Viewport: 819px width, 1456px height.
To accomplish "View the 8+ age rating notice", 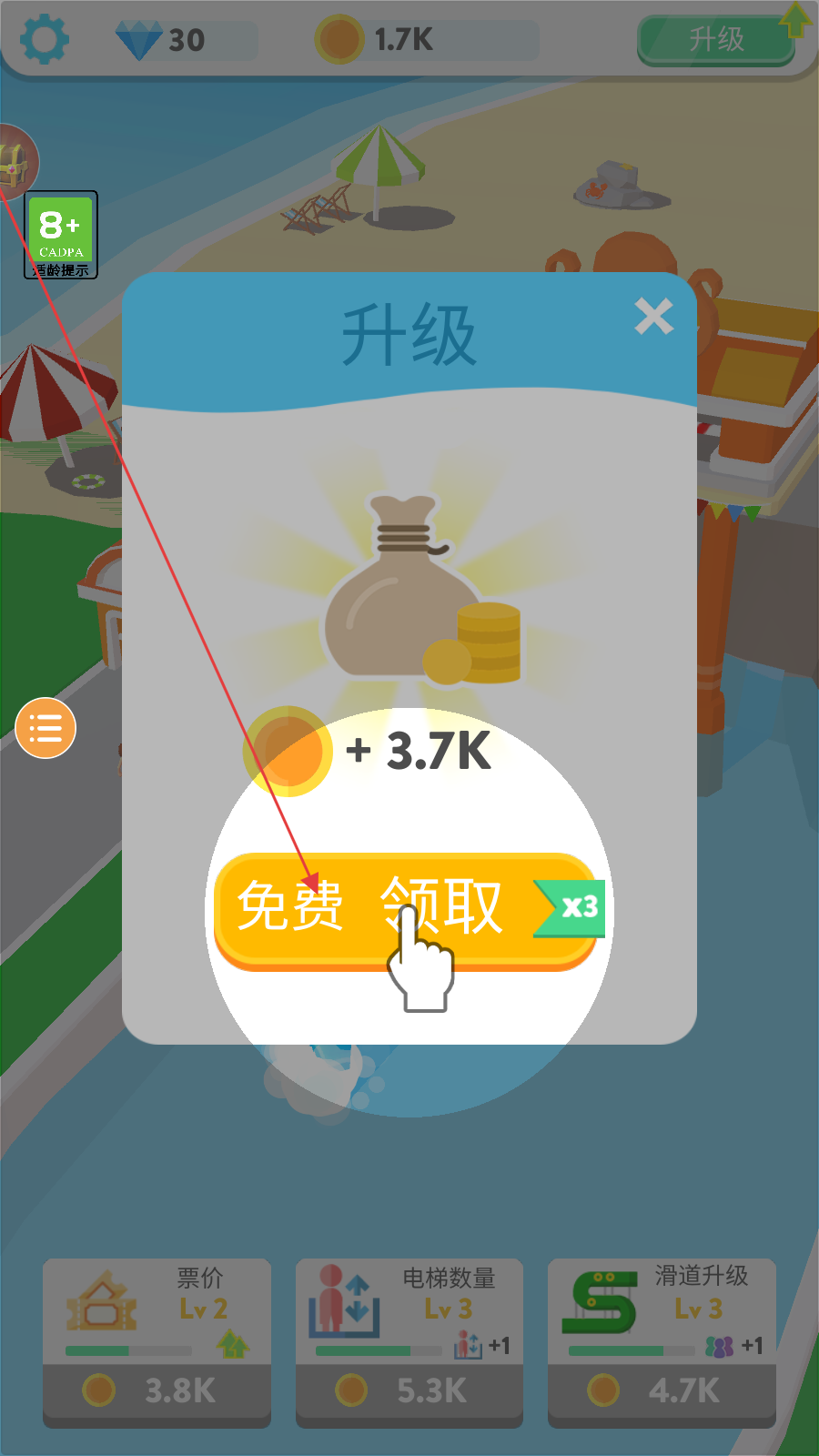I will (x=61, y=235).
